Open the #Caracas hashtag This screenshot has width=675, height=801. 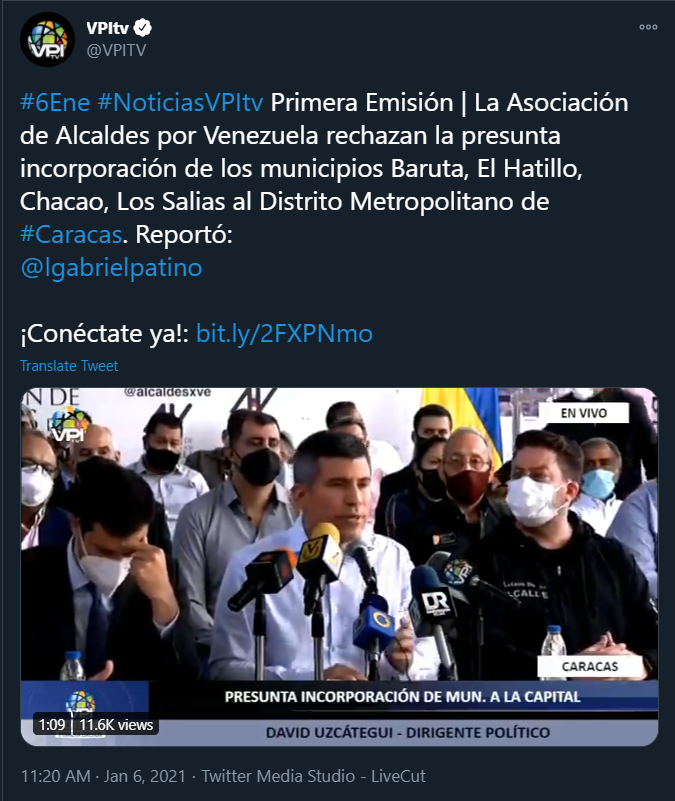[x=70, y=236]
